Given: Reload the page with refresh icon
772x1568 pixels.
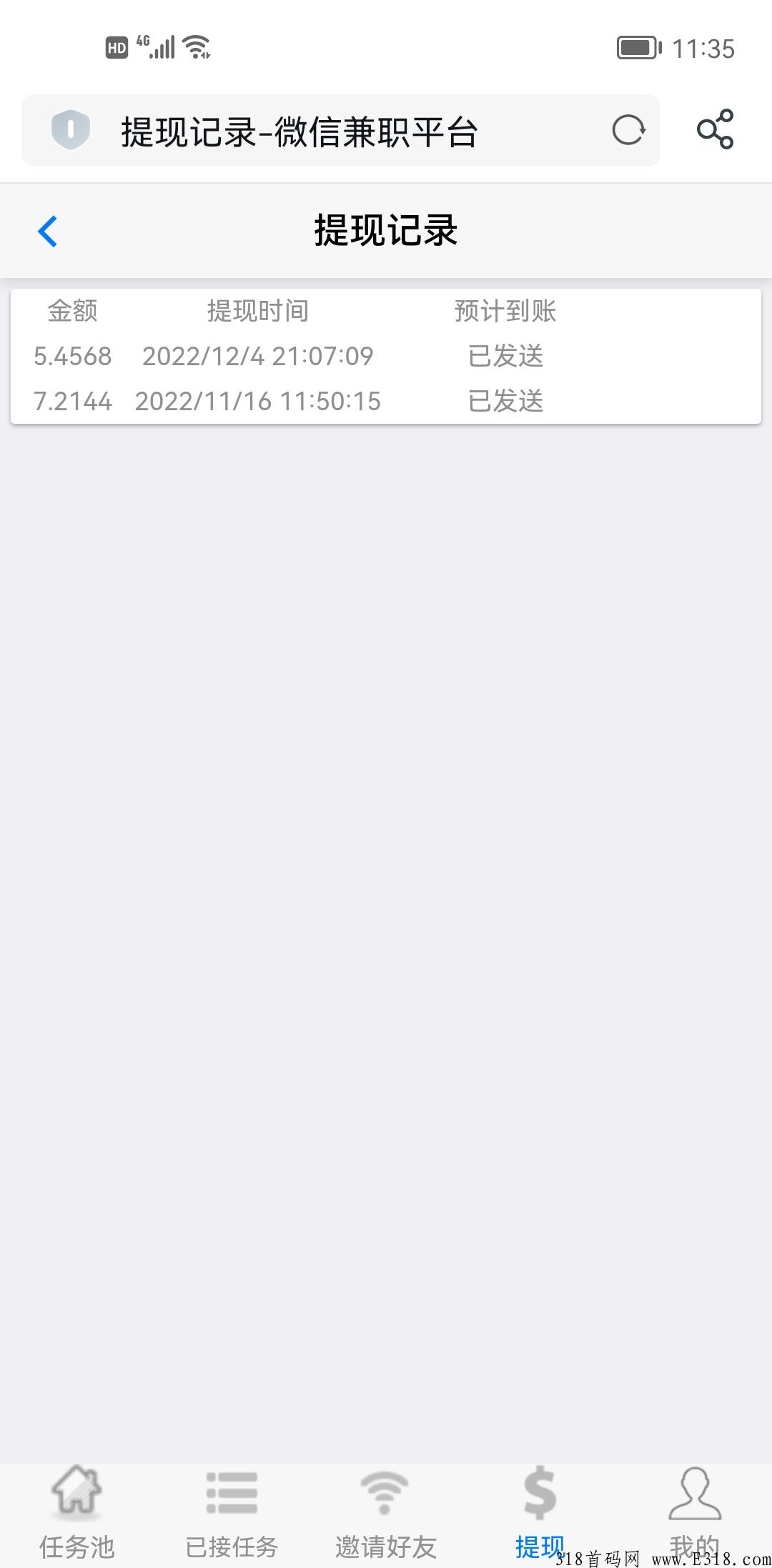Looking at the screenshot, I should pos(629,131).
